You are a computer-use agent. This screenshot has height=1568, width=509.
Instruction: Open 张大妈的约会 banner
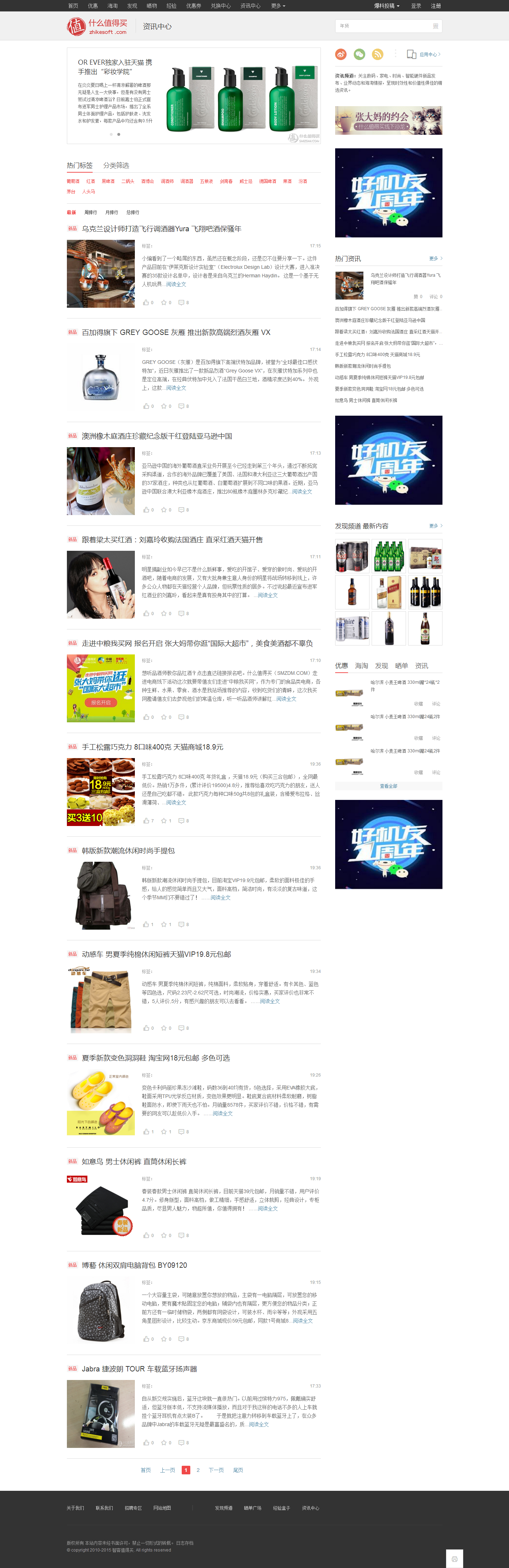[x=388, y=120]
